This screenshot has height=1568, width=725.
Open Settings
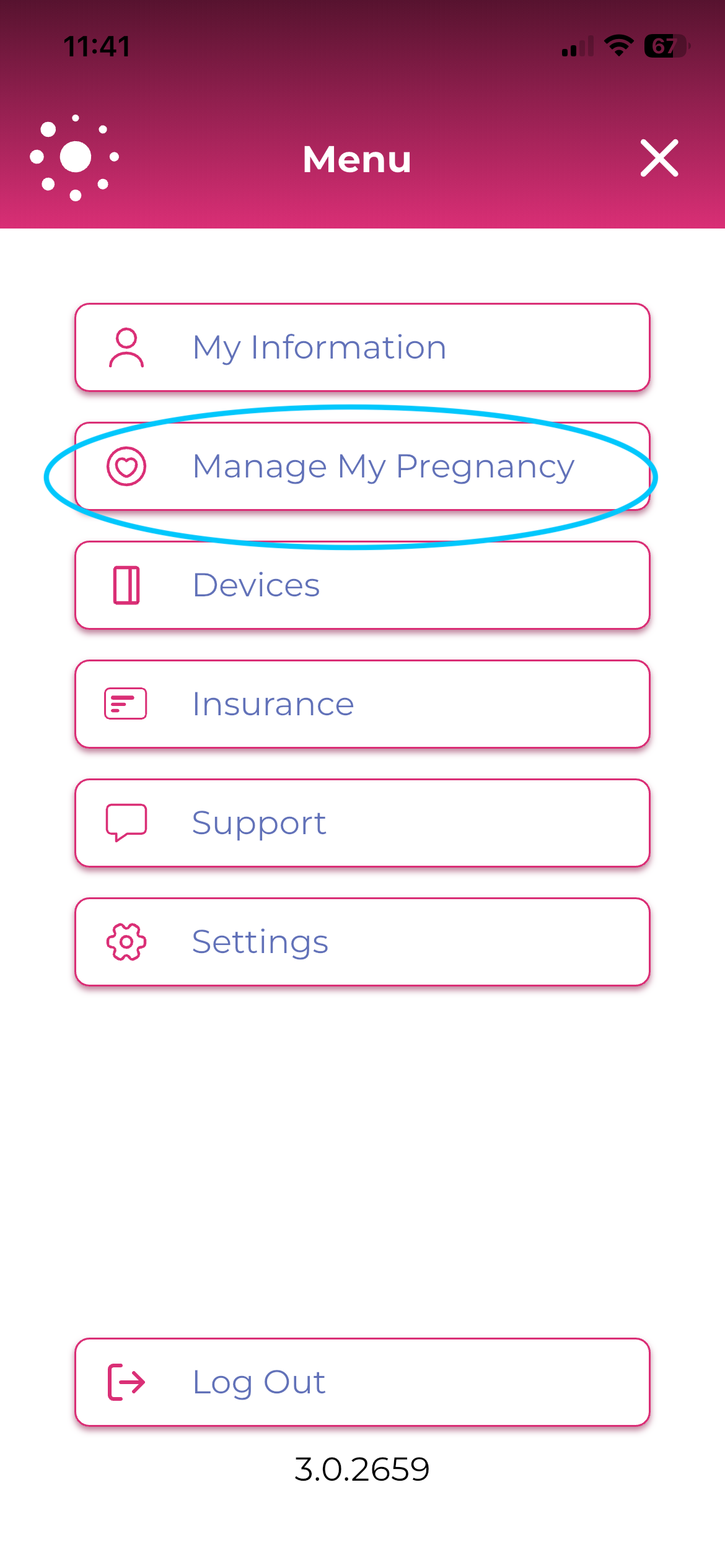click(362, 942)
